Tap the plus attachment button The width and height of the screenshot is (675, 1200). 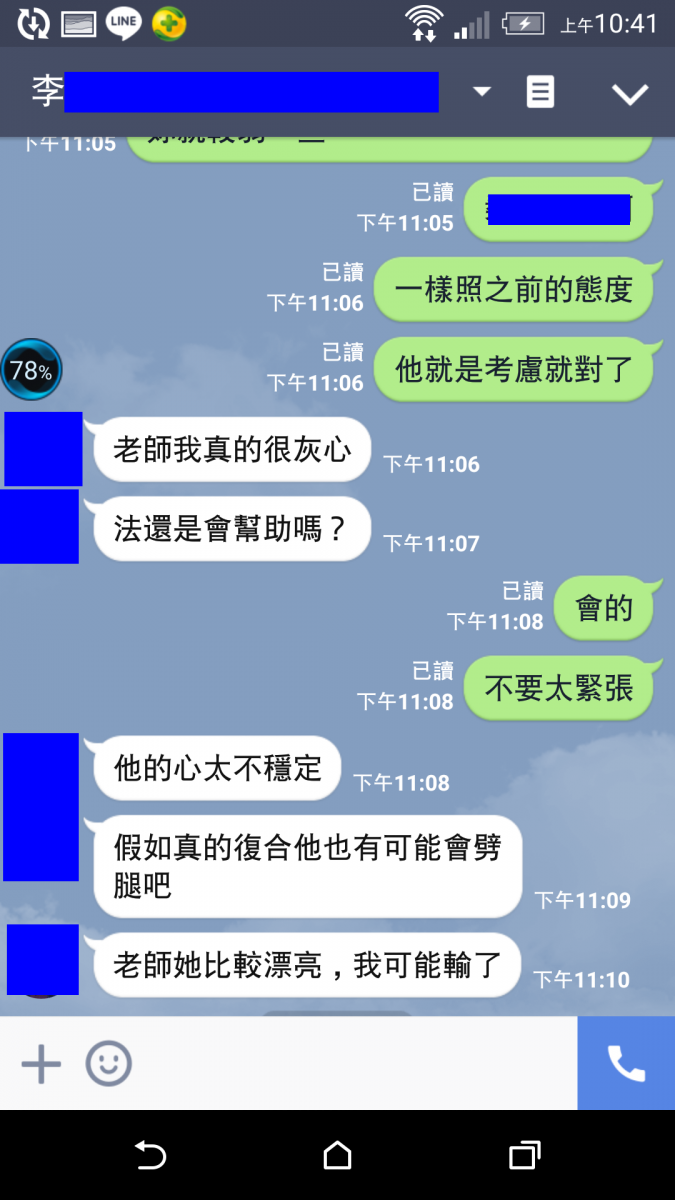click(41, 1064)
